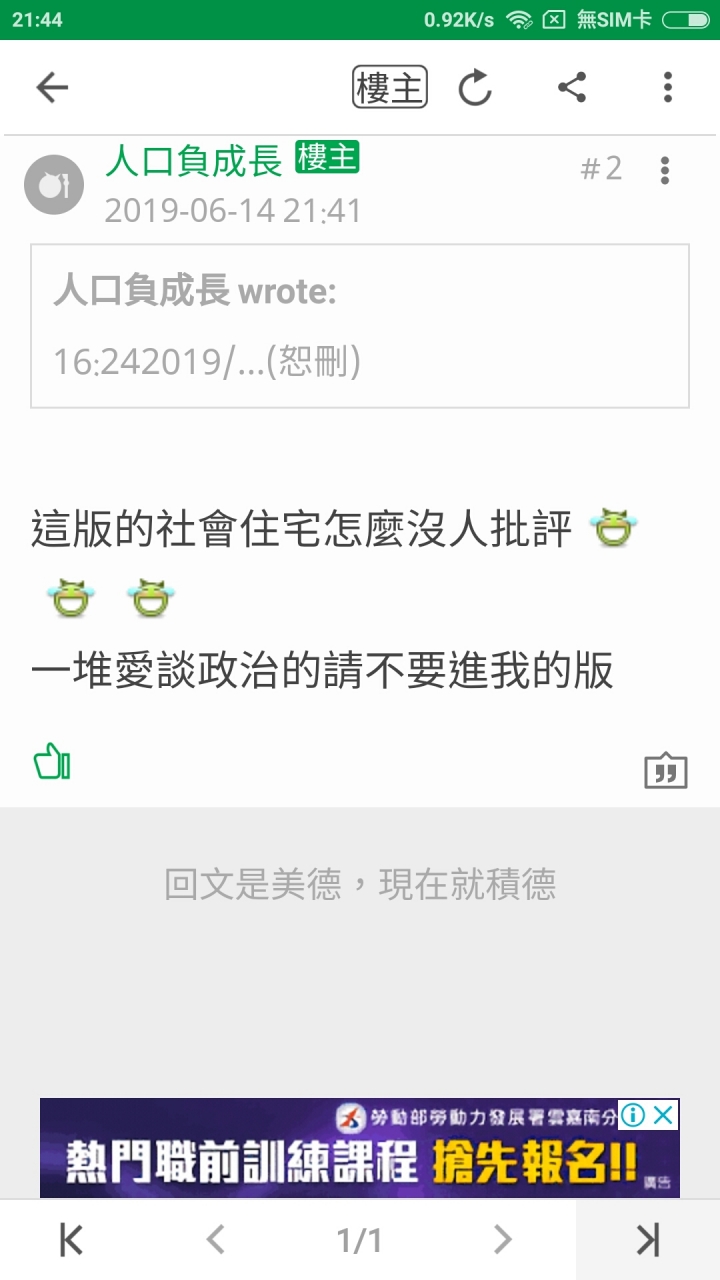Go back using the arrow icon
The height and width of the screenshot is (1280, 720).
coord(52,88)
